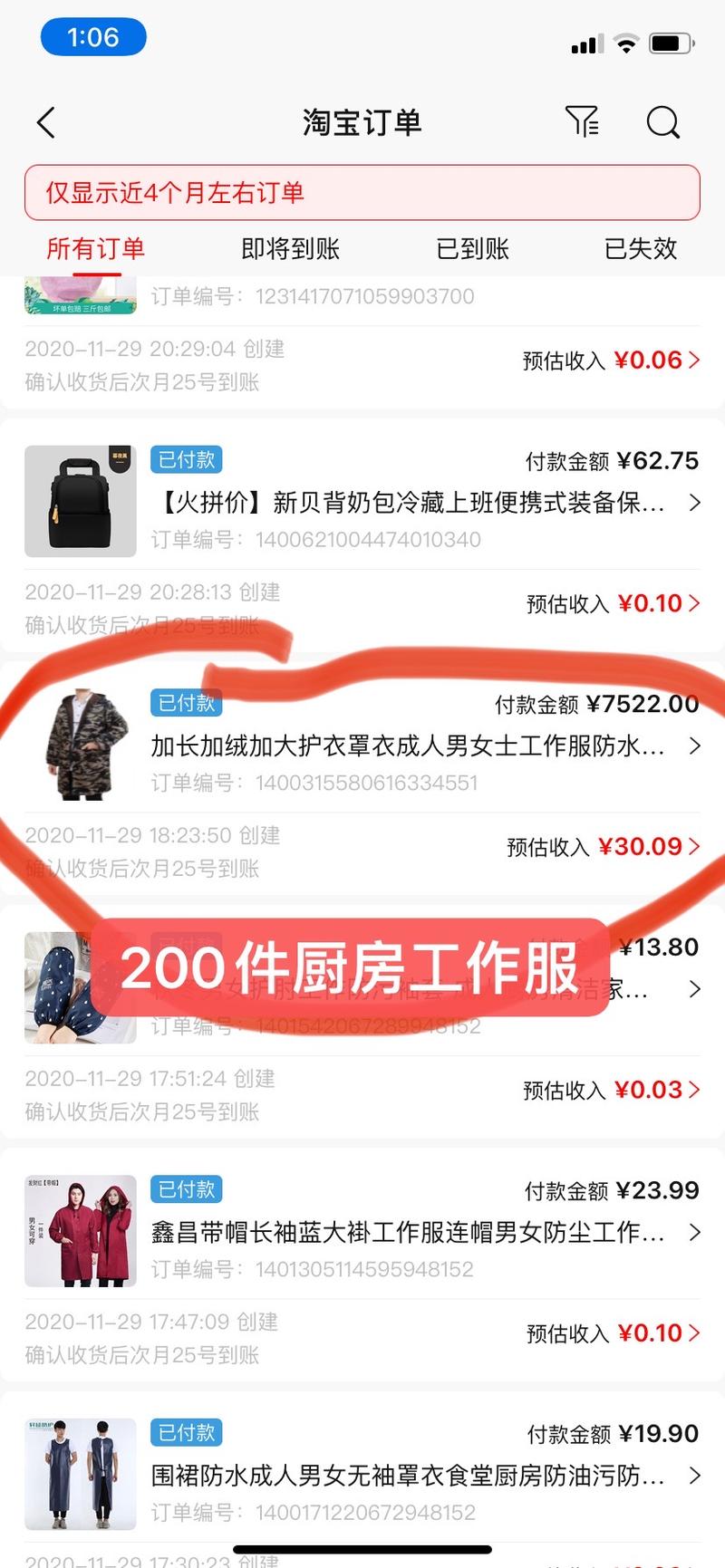Tap the 已付款 badge on the ¥23.99 order
The height and width of the screenshot is (1568, 725).
point(186,1188)
